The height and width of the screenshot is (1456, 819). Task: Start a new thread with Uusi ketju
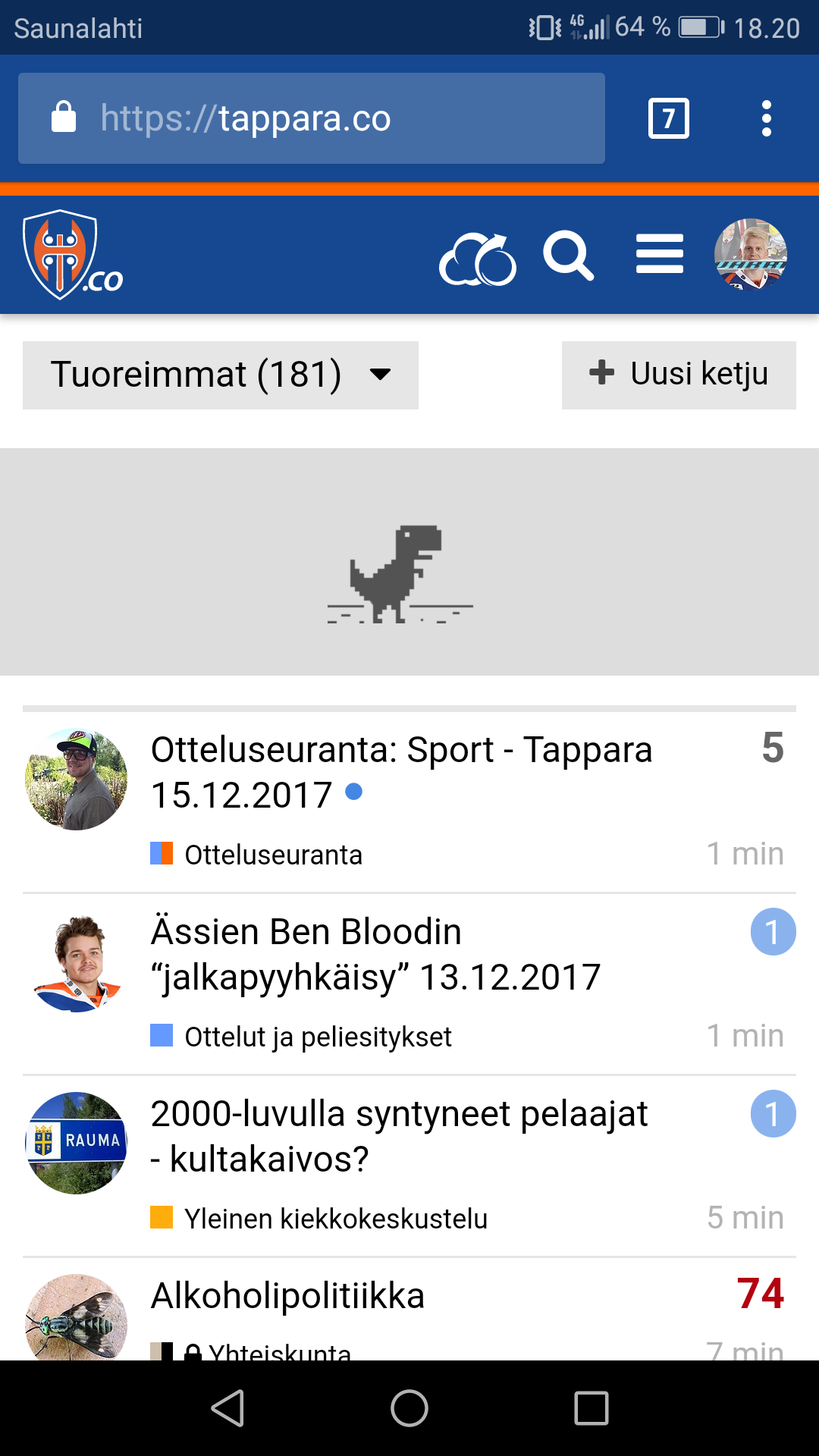click(x=679, y=375)
